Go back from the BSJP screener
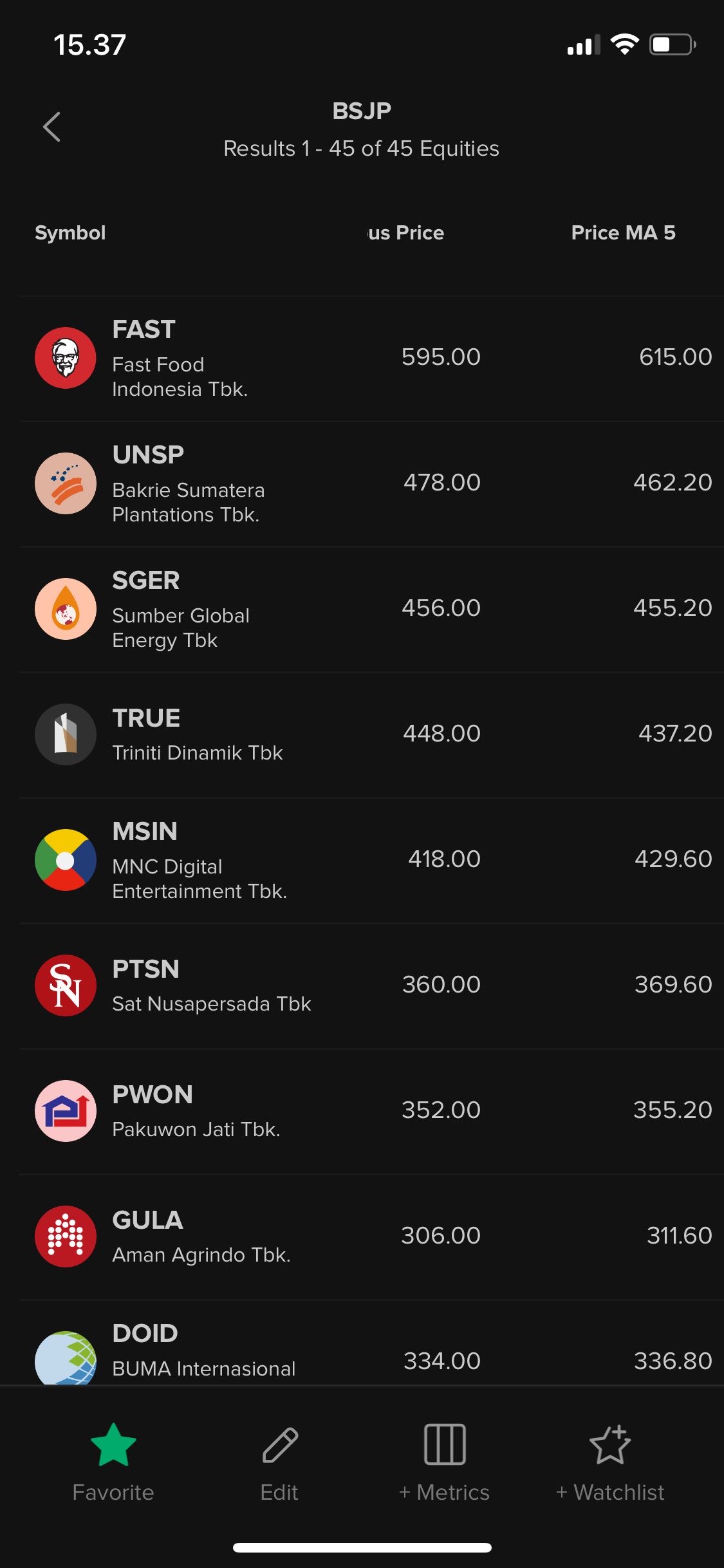This screenshot has height=1568, width=724. tap(51, 127)
